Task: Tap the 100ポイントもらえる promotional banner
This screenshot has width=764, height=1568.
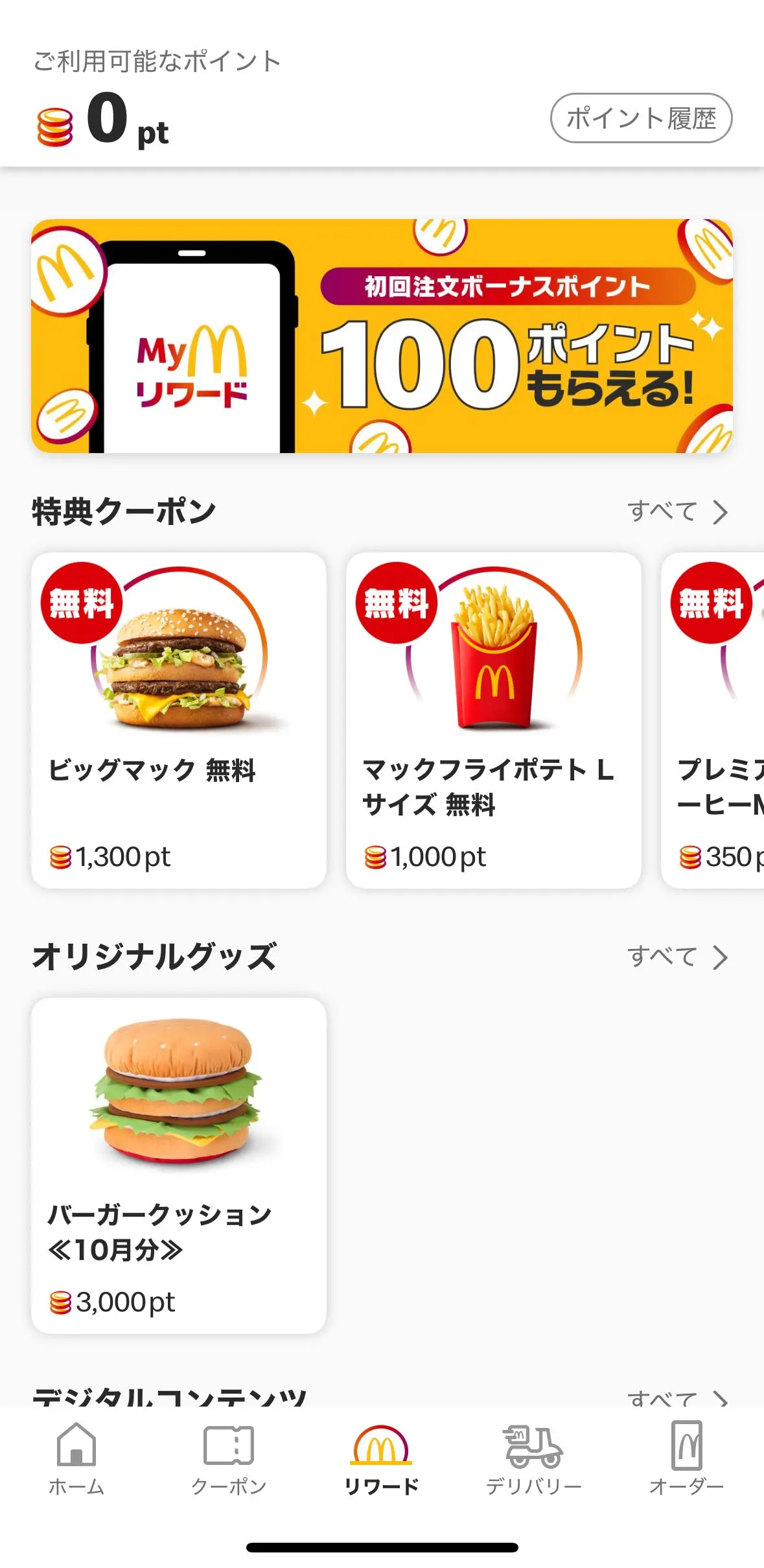Action: click(x=382, y=338)
